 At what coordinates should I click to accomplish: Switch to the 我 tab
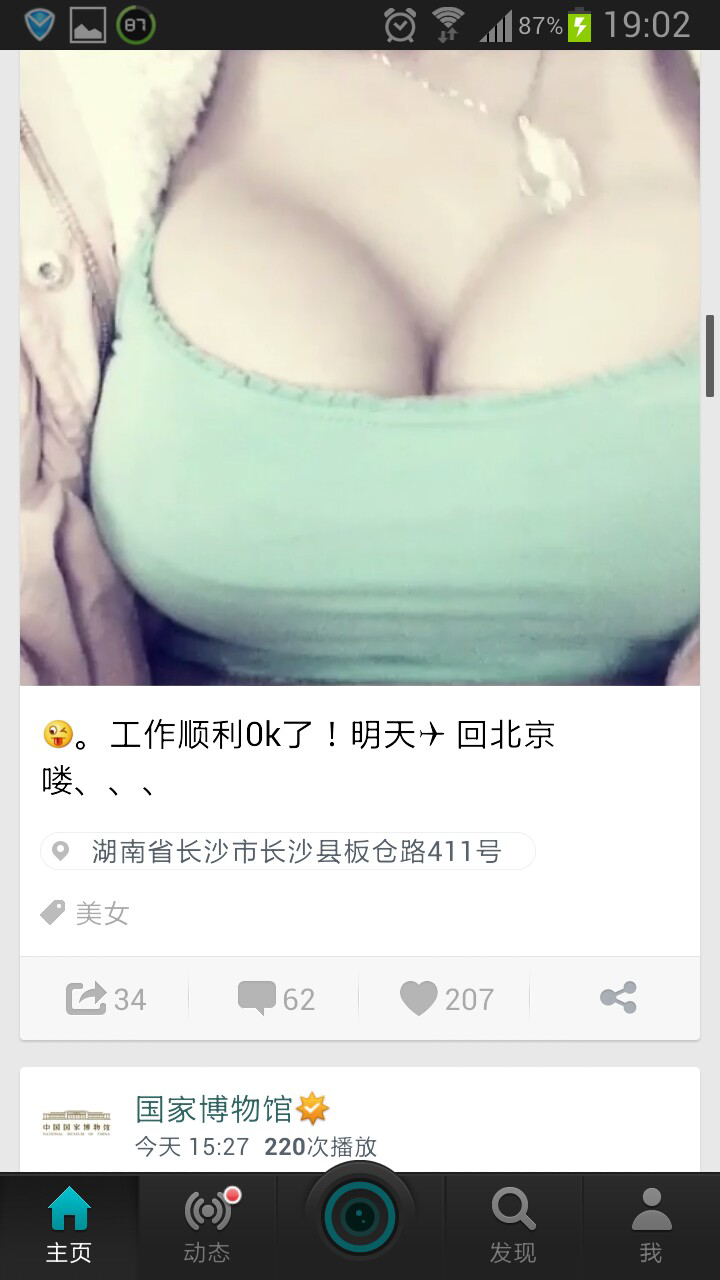(651, 1226)
